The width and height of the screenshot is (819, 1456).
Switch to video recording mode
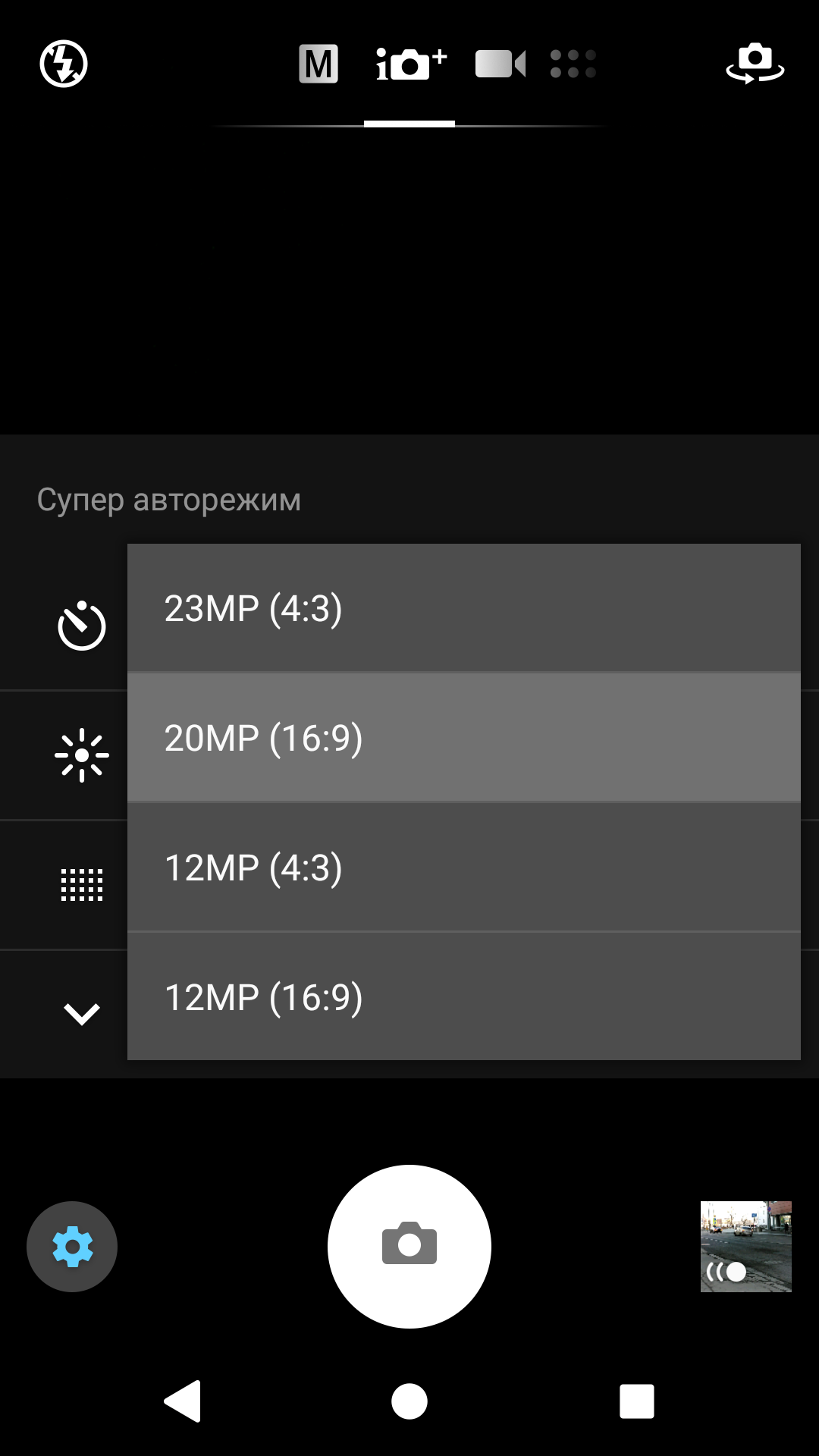500,64
